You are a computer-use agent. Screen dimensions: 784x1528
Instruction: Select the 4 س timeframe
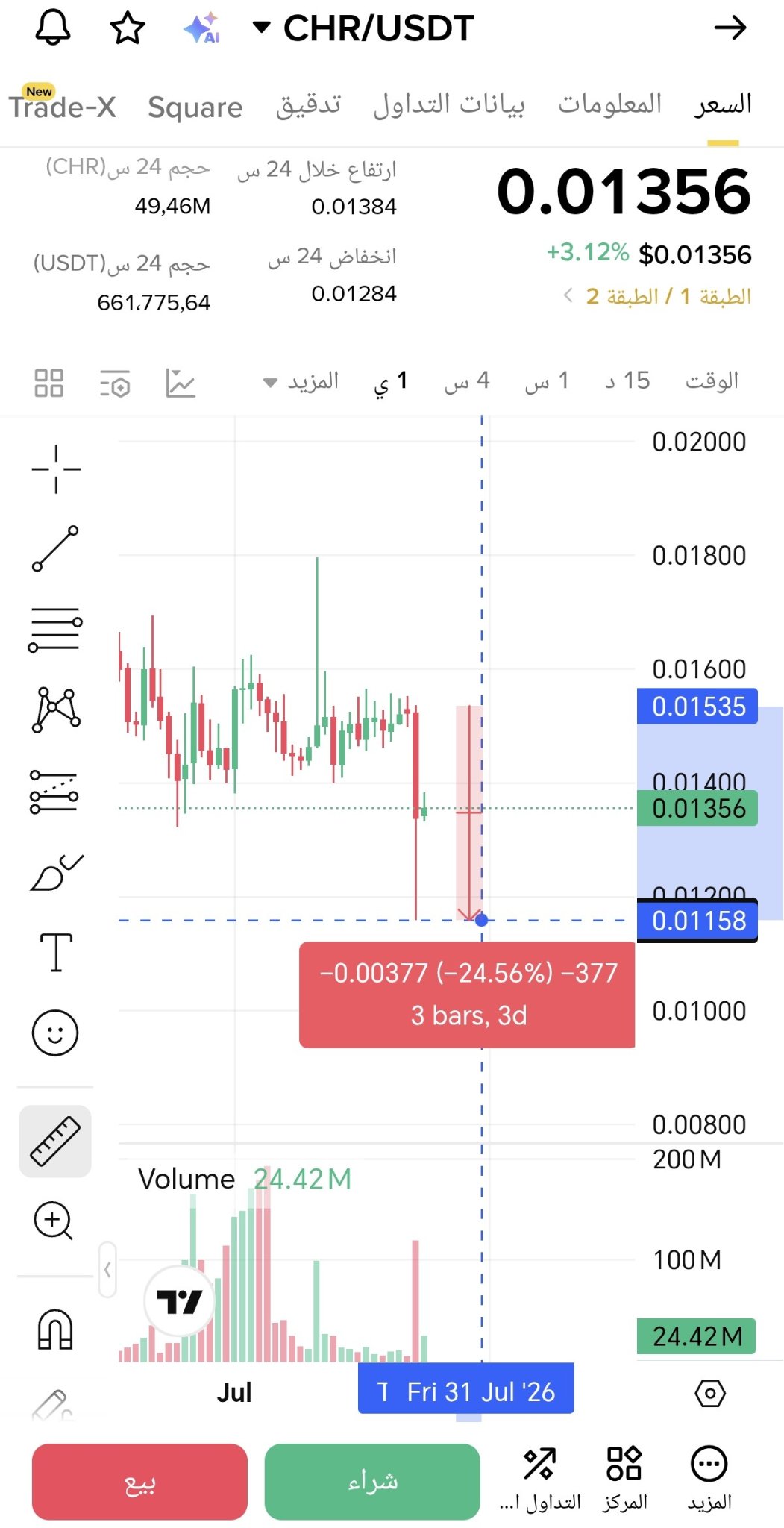(467, 381)
